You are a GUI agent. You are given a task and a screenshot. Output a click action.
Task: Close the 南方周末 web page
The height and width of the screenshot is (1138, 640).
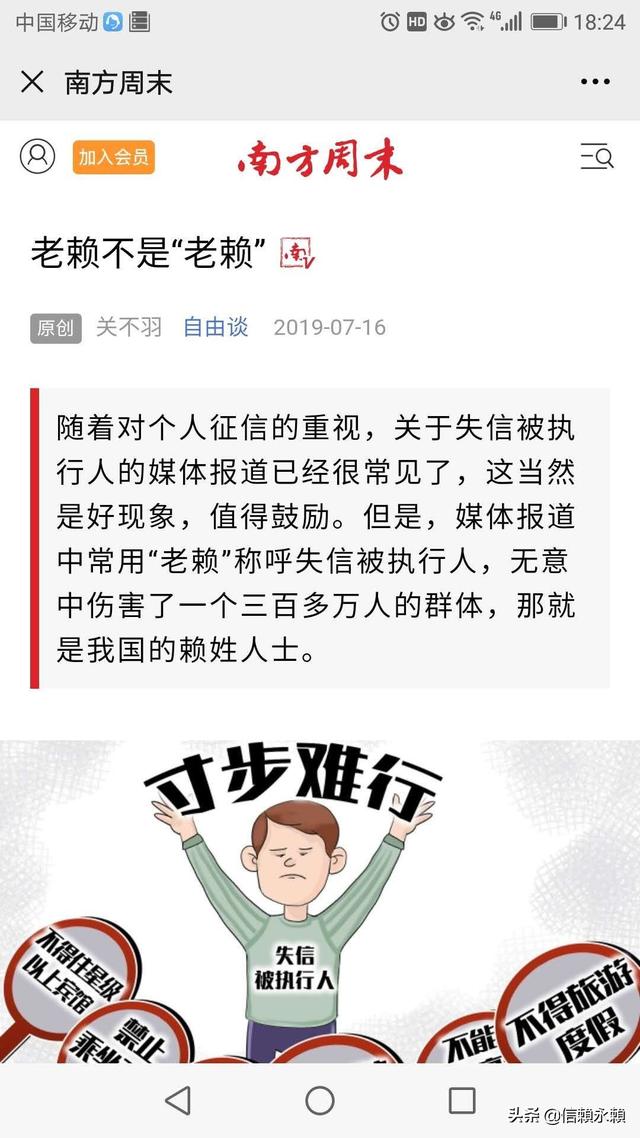(x=33, y=82)
